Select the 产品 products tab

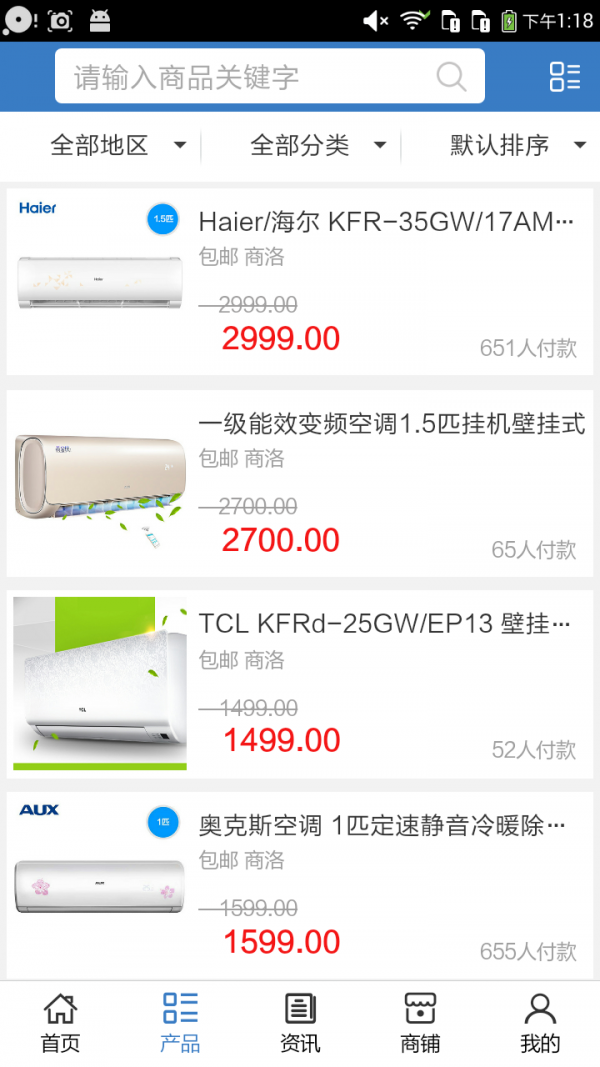point(180,1023)
